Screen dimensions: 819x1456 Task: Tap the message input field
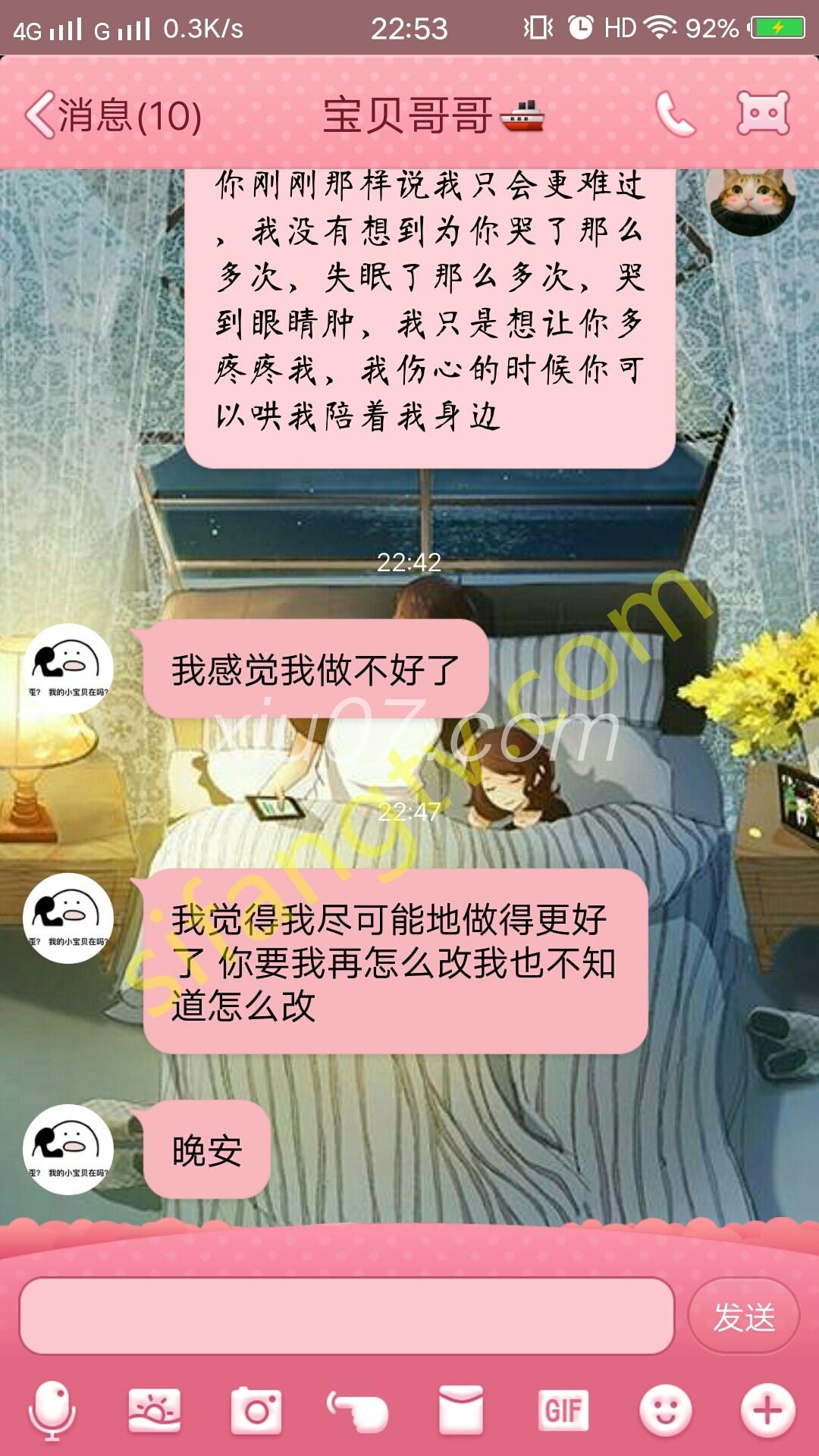click(x=347, y=1316)
